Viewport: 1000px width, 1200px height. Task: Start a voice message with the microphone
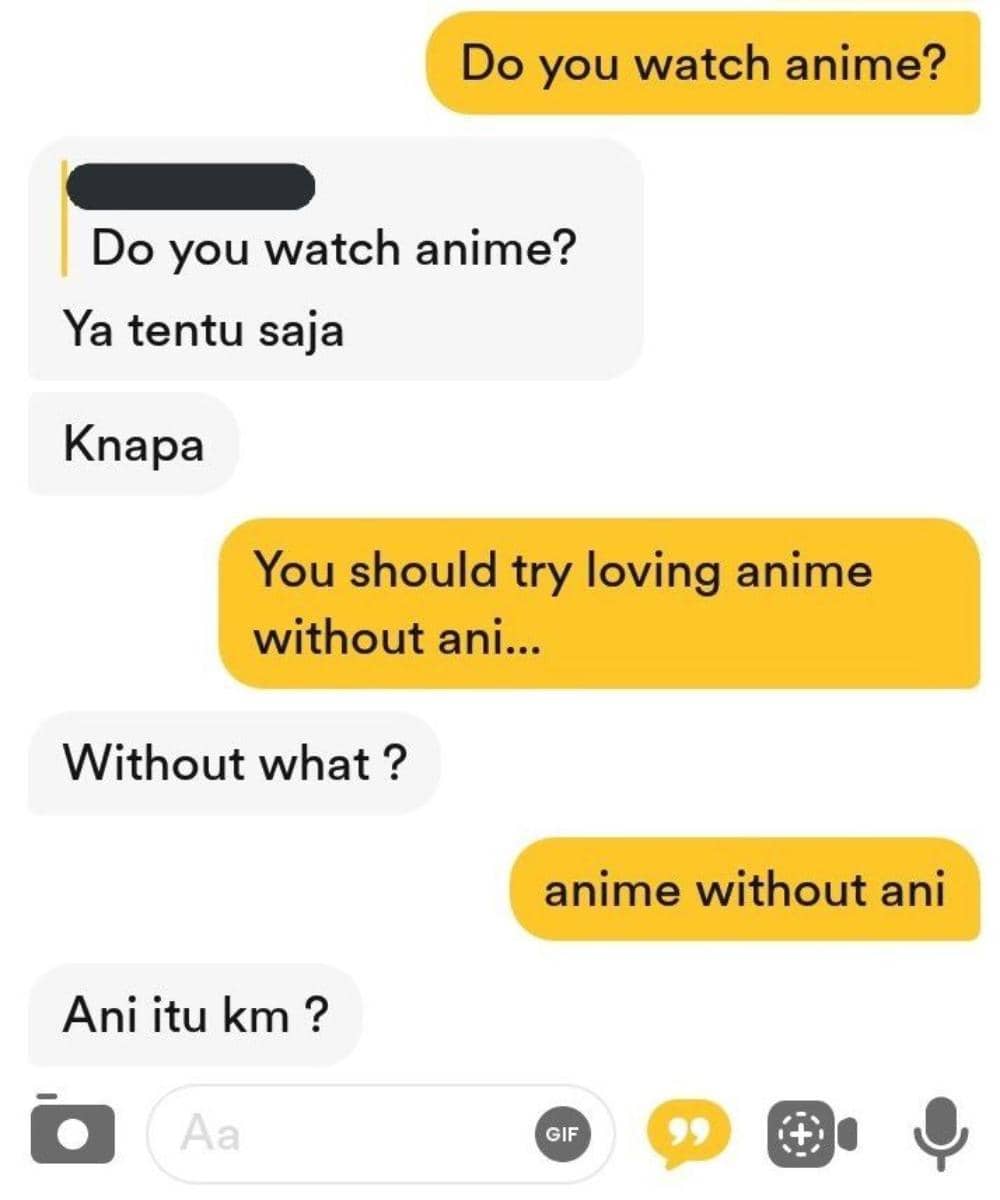tap(941, 1133)
